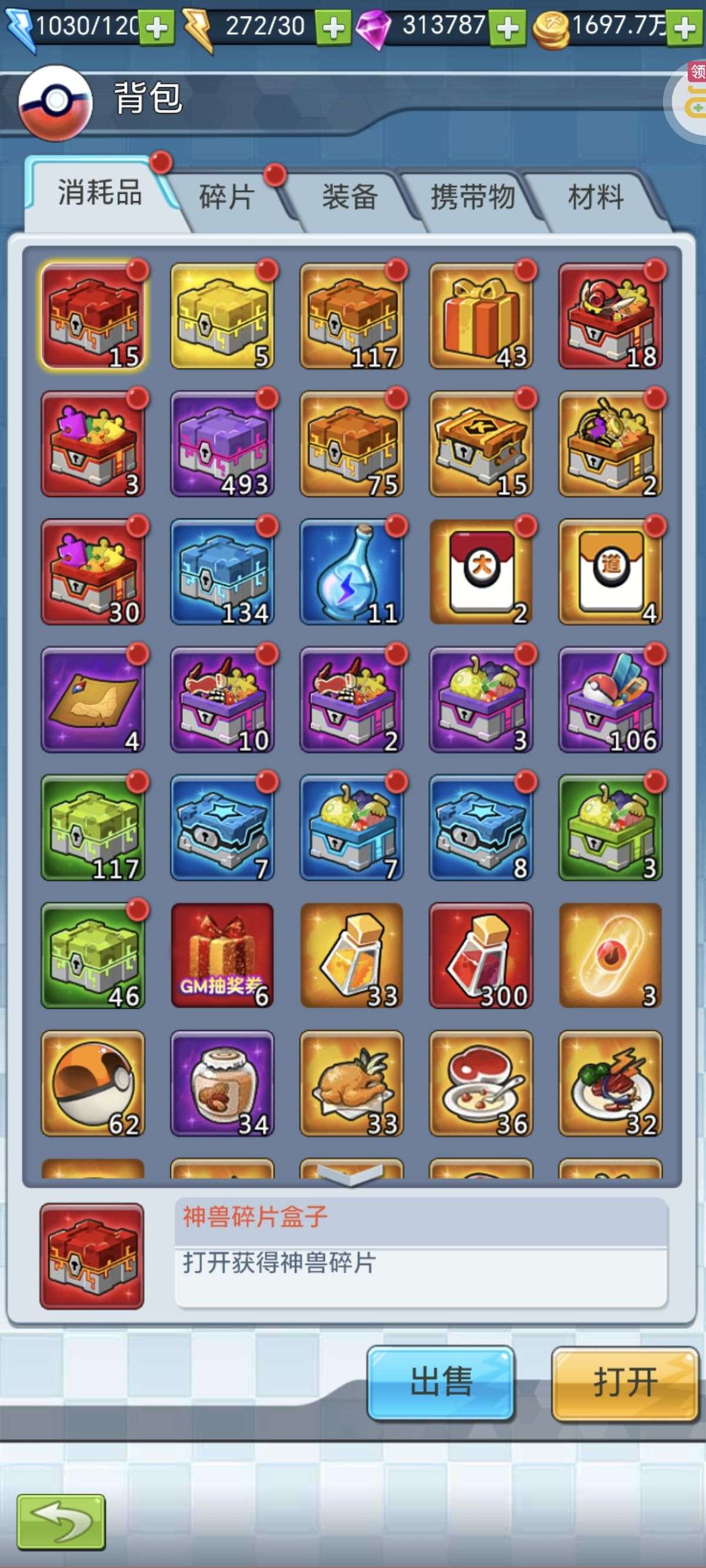Open the 携带物 tab
This screenshot has height=1568, width=706.
tap(473, 197)
